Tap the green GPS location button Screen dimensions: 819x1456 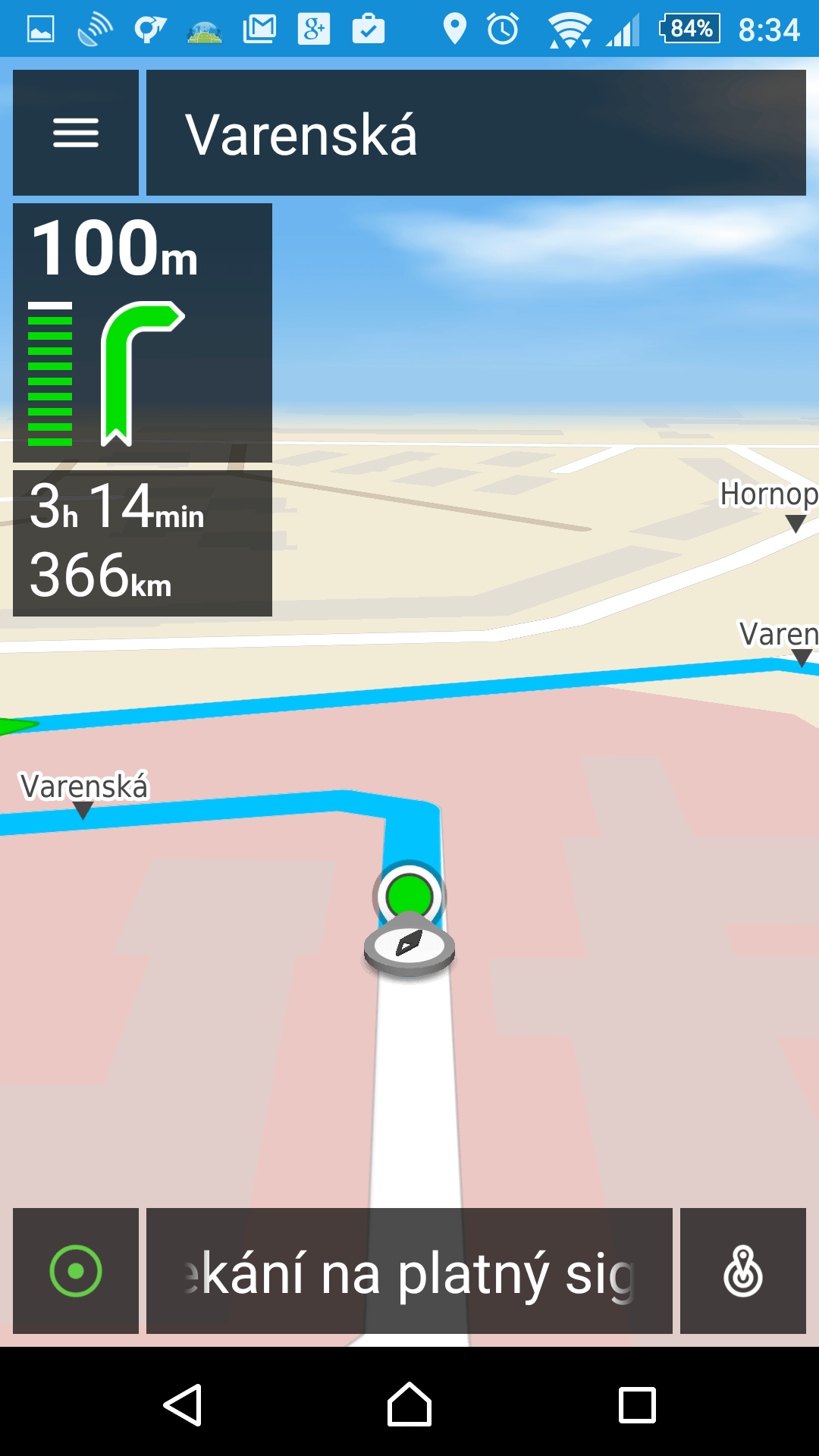click(76, 1271)
